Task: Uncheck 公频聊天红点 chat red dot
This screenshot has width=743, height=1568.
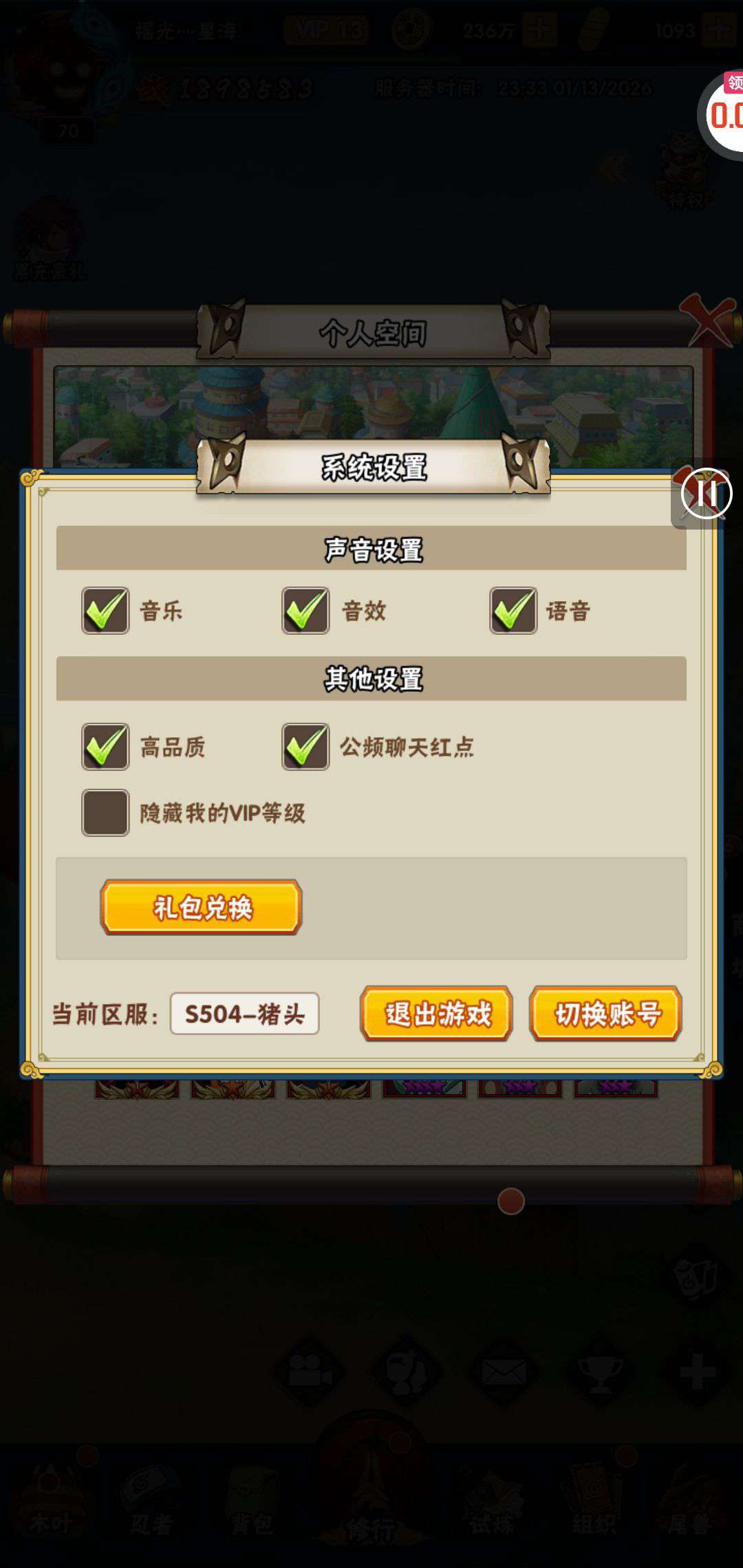Action: 305,747
